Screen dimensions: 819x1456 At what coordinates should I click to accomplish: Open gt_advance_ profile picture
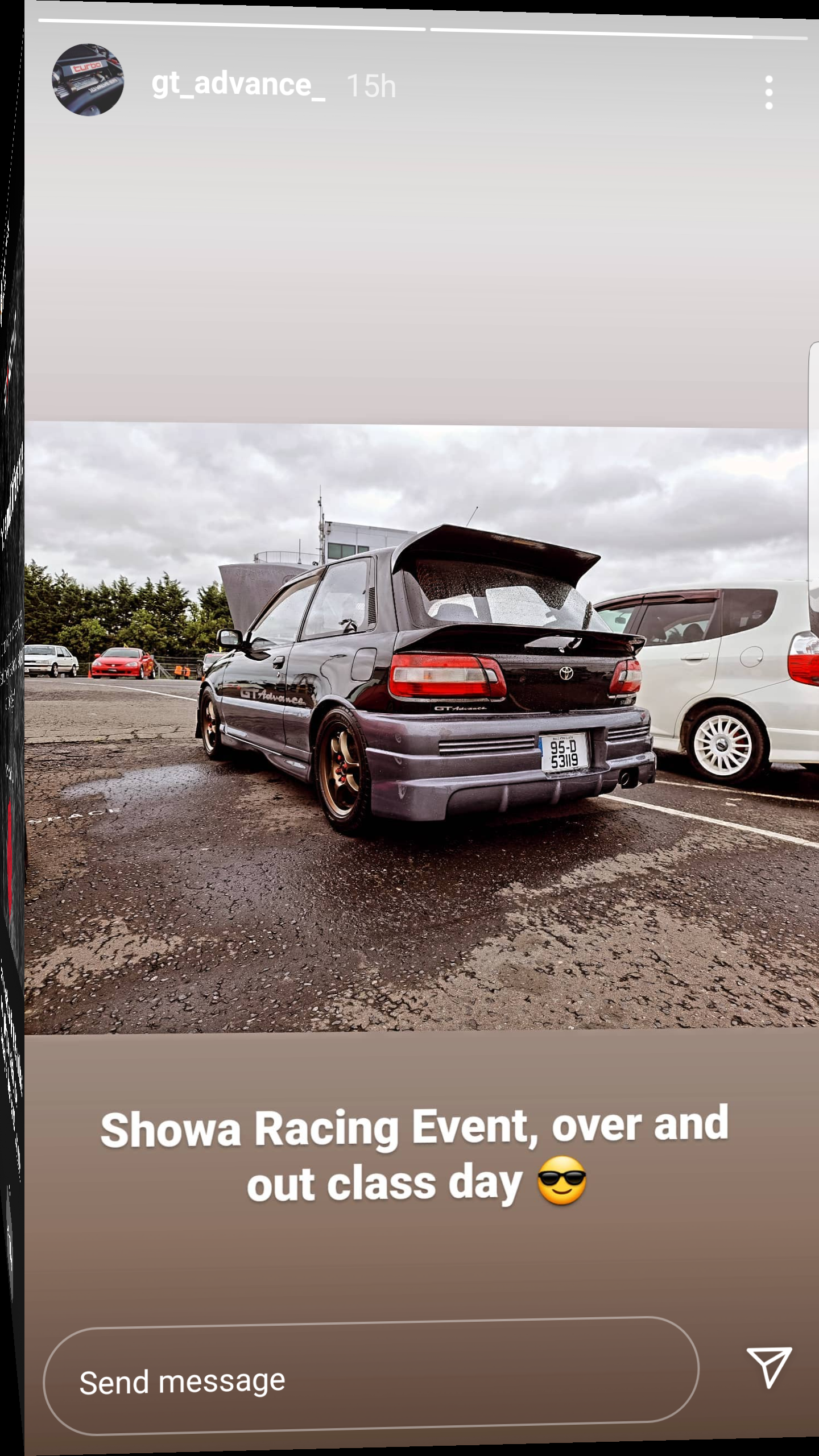coord(88,80)
